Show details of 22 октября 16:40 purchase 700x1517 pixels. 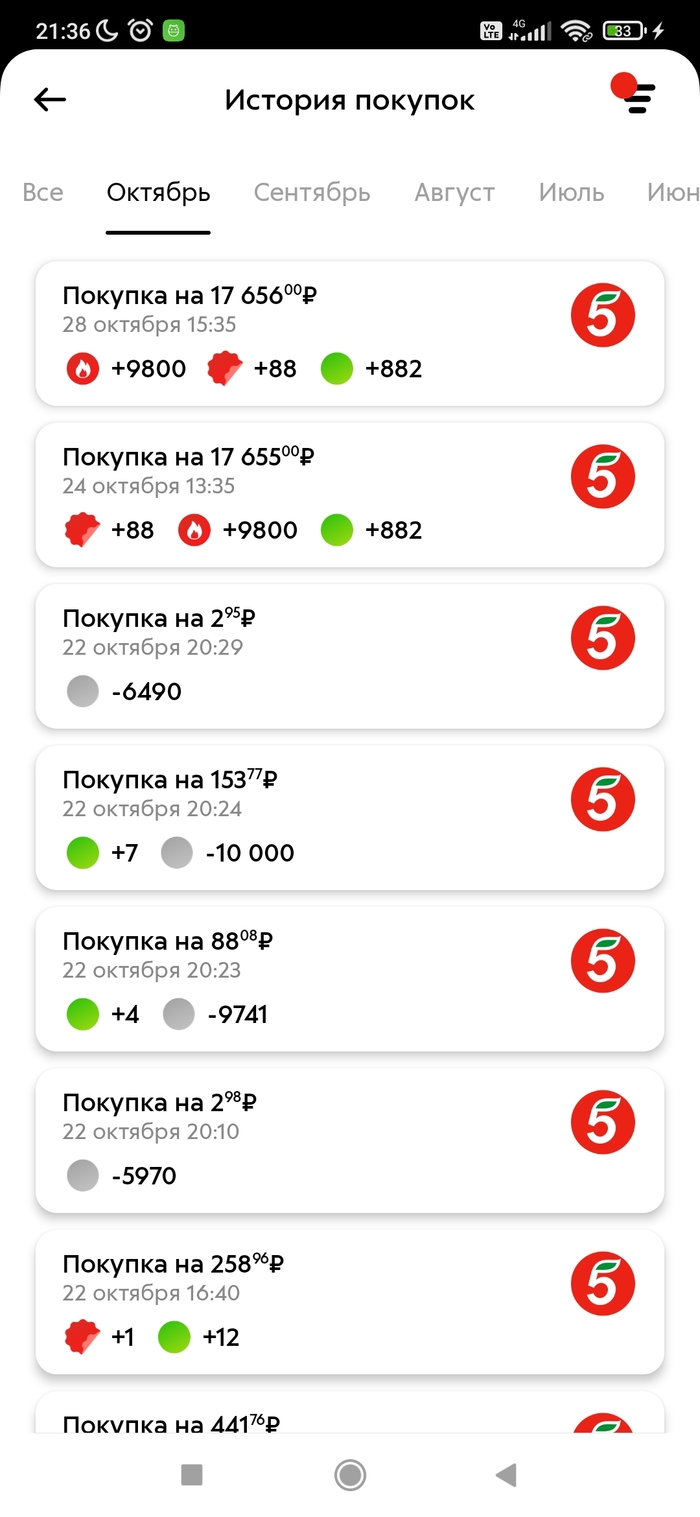349,1302
